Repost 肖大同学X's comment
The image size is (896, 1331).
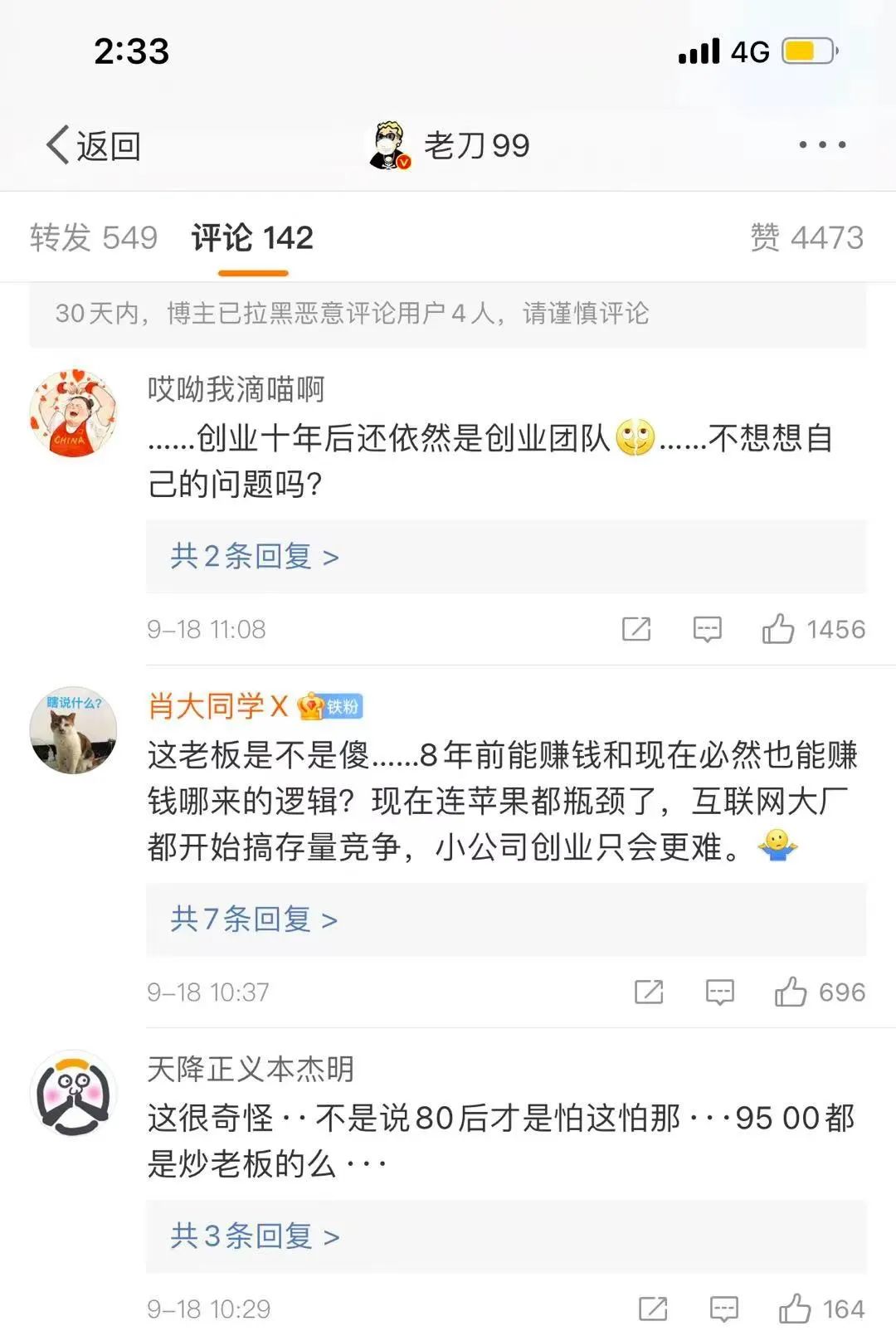click(x=649, y=992)
